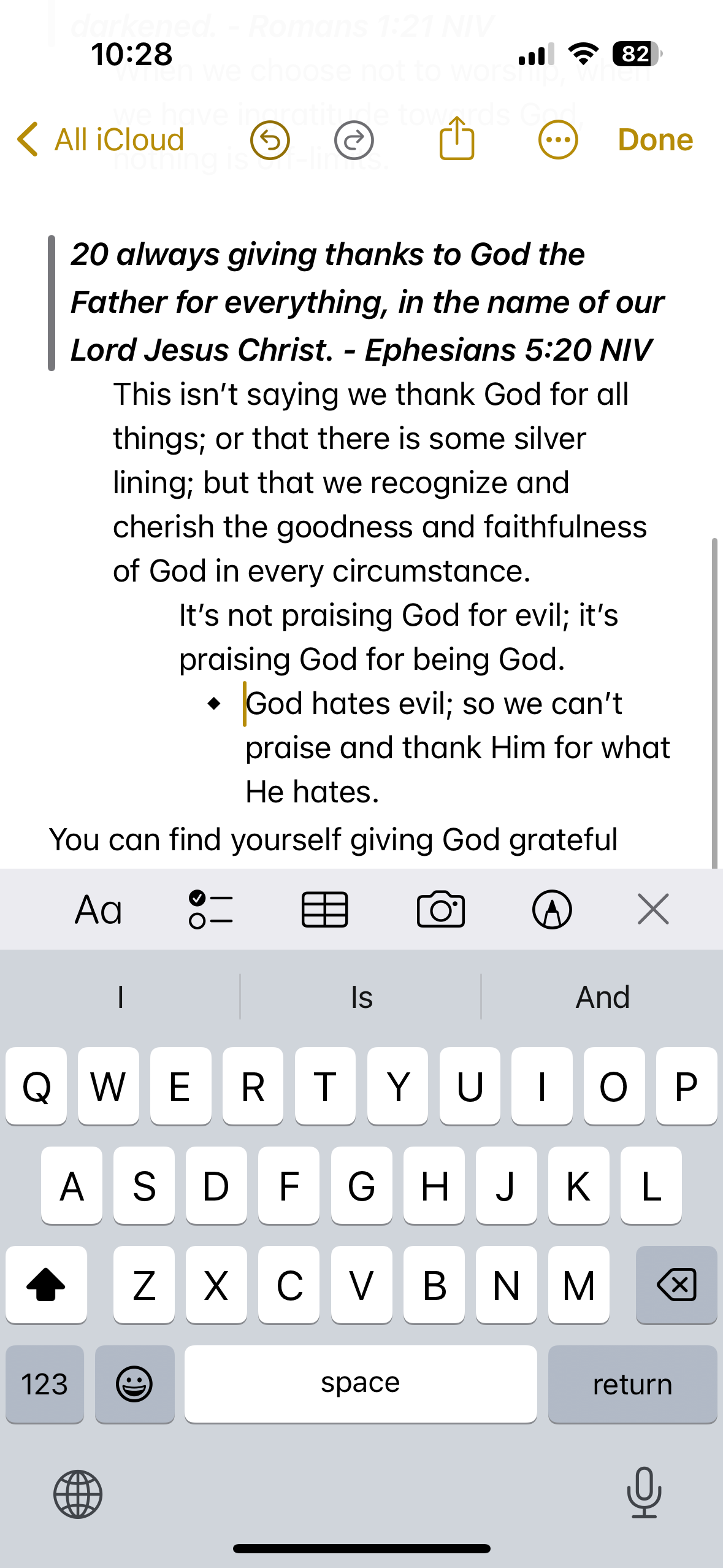
Task: Choose the "And" keyboard suggestion
Action: click(602, 997)
